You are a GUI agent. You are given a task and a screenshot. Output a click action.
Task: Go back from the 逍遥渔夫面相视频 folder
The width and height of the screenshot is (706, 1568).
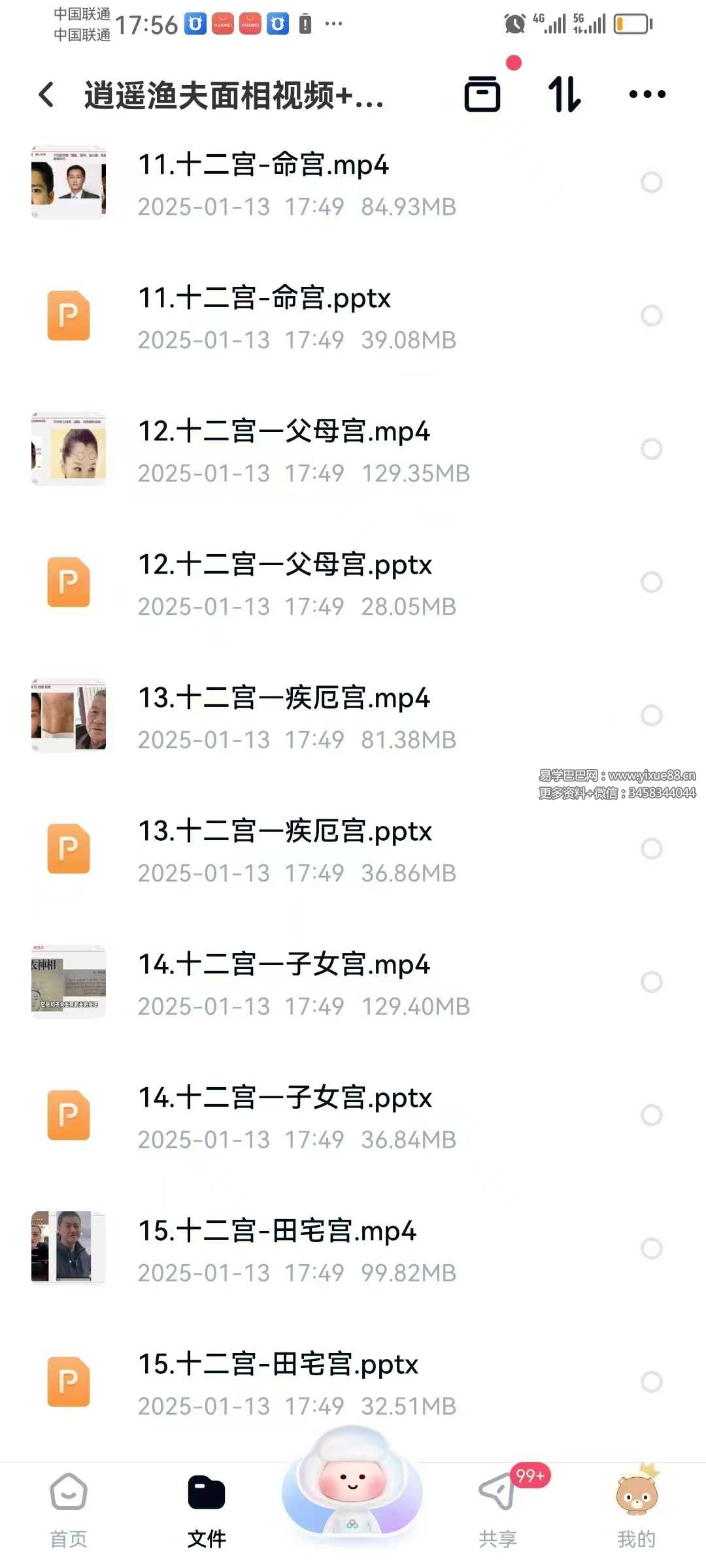coord(46,95)
